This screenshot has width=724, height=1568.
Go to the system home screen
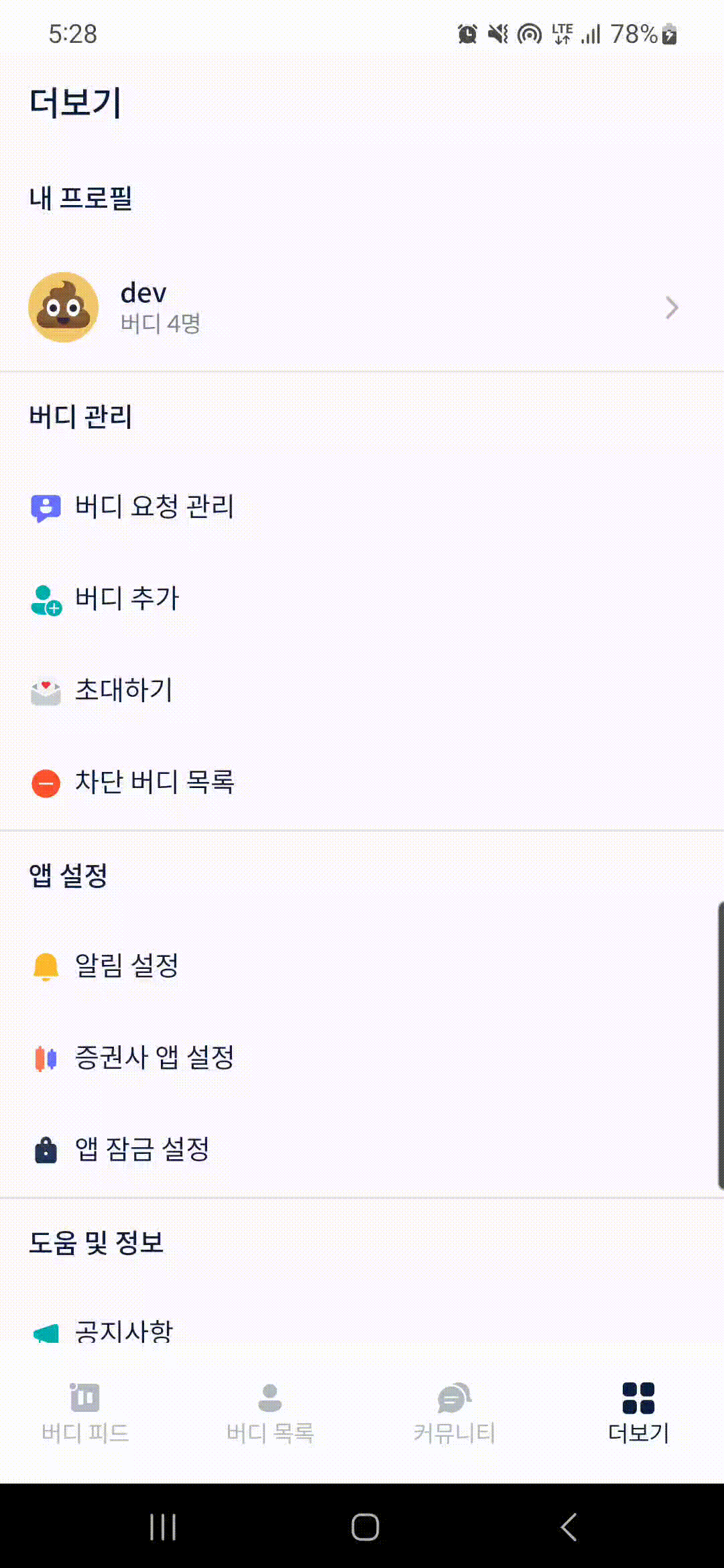pos(365,1527)
